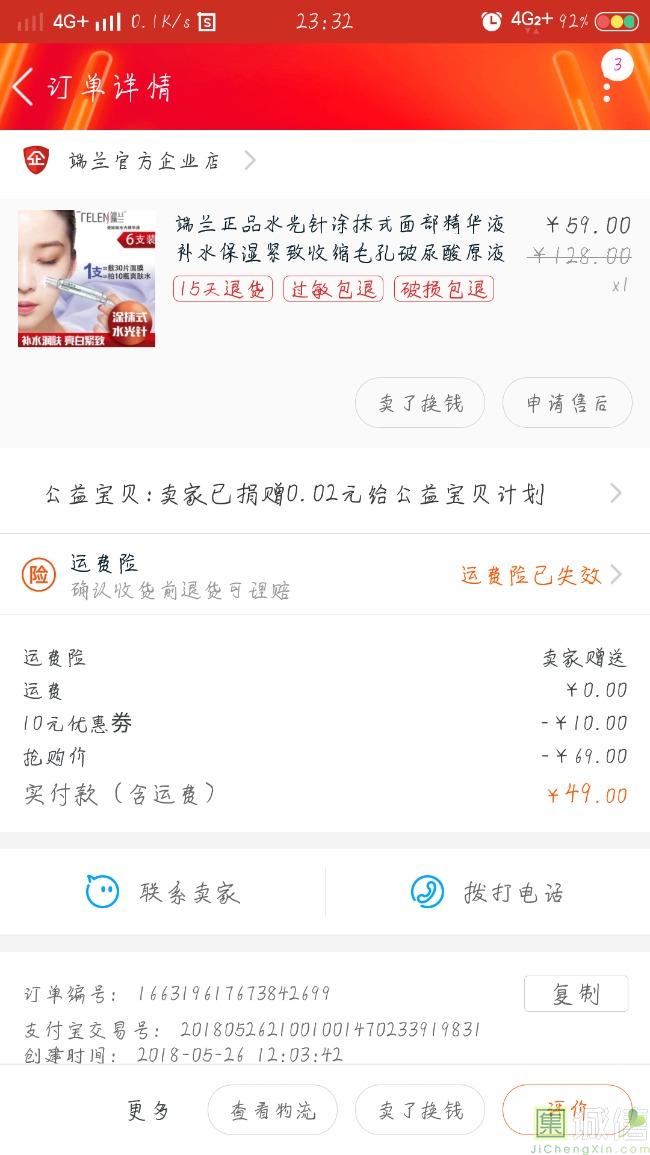
Task: View the expired 运费险 insurance details
Action: tap(540, 575)
